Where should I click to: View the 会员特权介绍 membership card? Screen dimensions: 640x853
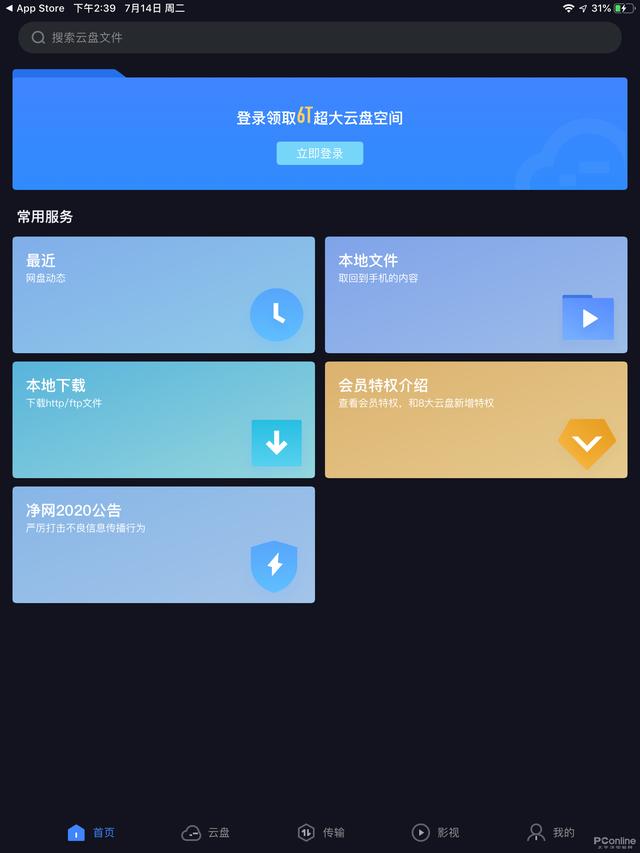[x=476, y=420]
